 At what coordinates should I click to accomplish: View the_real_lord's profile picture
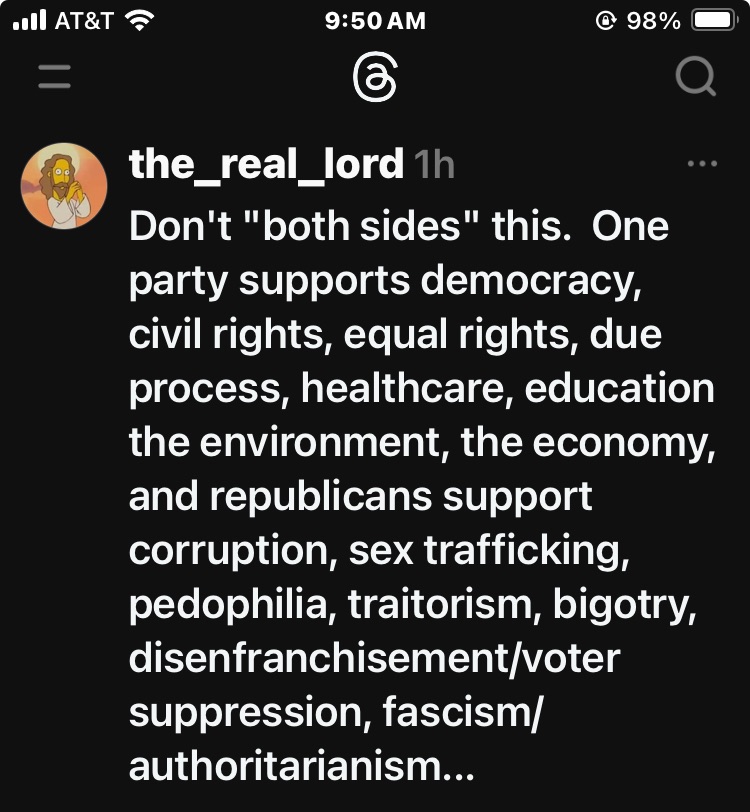tap(64, 186)
